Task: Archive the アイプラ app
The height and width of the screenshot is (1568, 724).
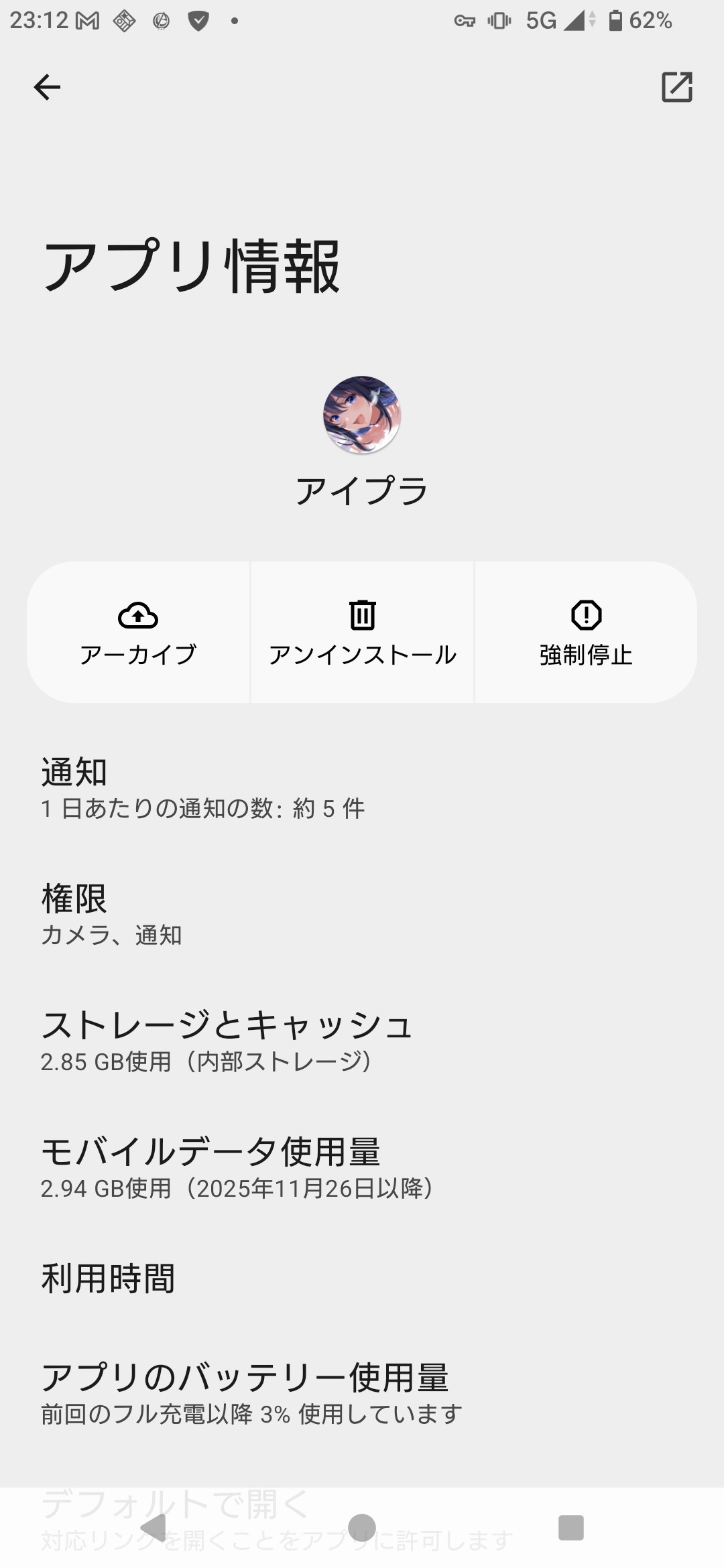Action: [x=138, y=633]
